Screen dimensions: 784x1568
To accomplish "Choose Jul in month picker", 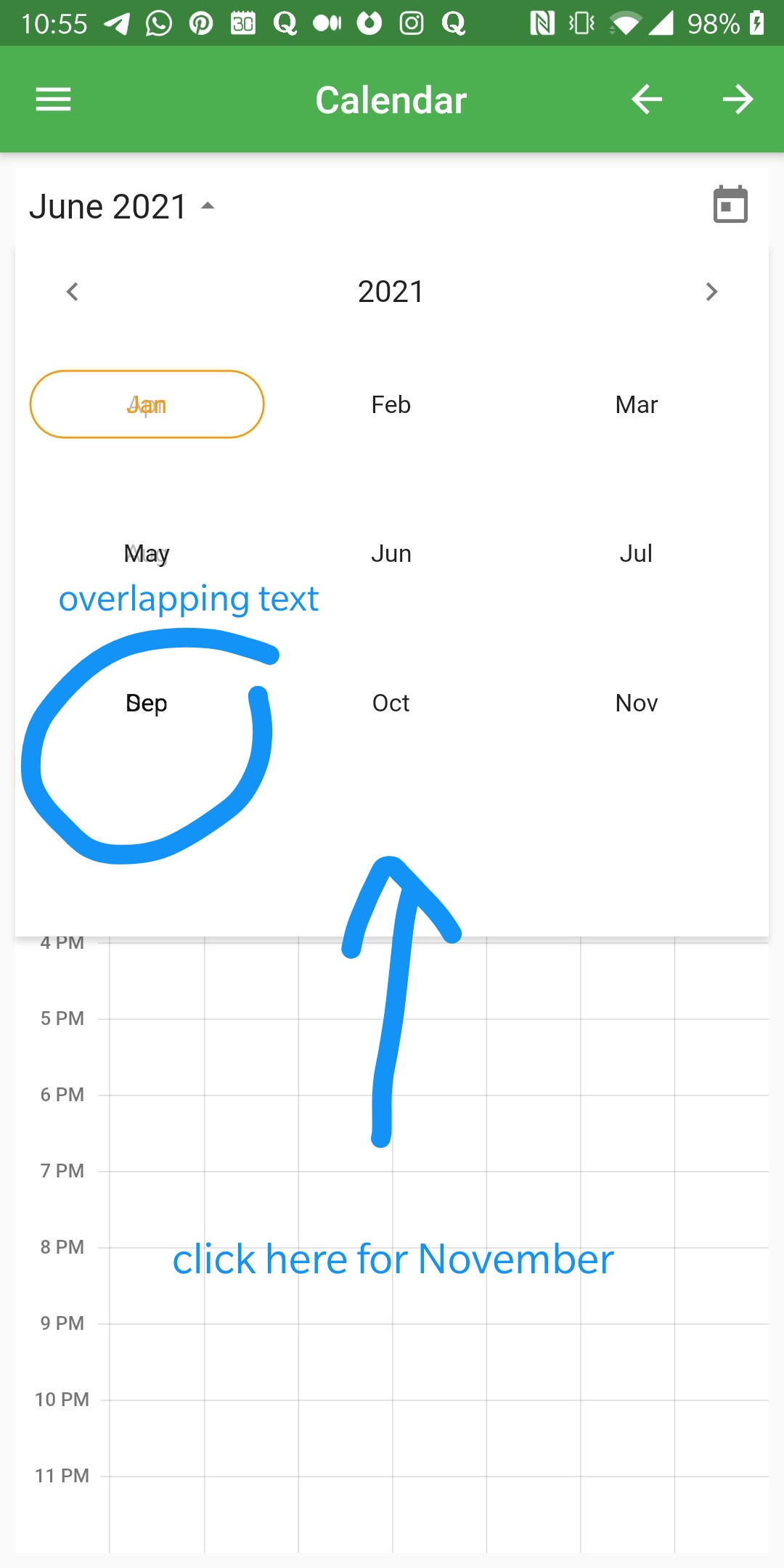I will click(x=637, y=554).
